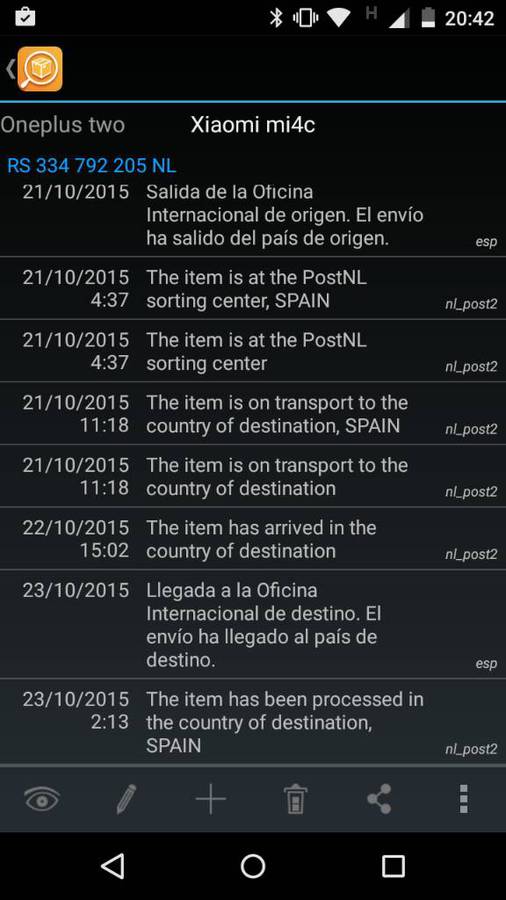The height and width of the screenshot is (900, 506).
Task: Tap the eye icon in the bottom toolbar
Action: [x=42, y=798]
